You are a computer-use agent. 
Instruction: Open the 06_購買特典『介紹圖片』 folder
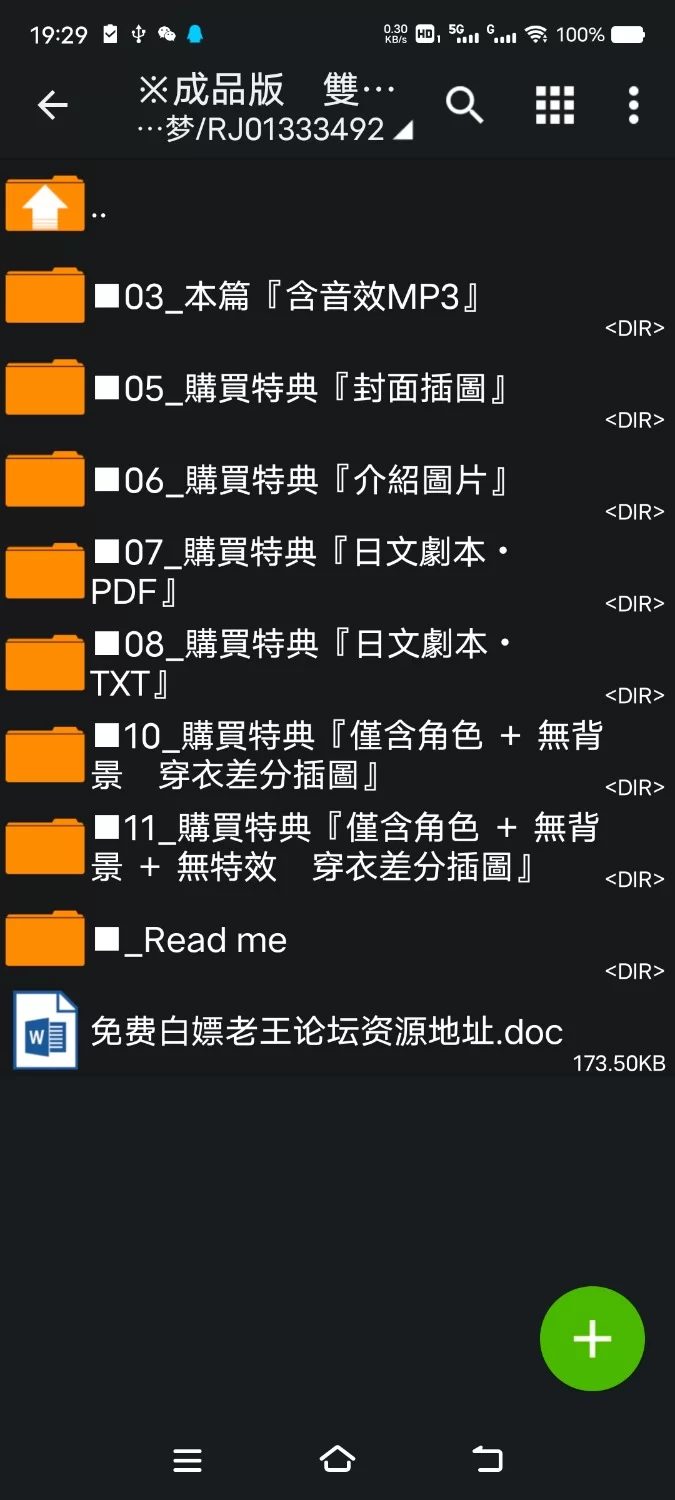pos(300,481)
